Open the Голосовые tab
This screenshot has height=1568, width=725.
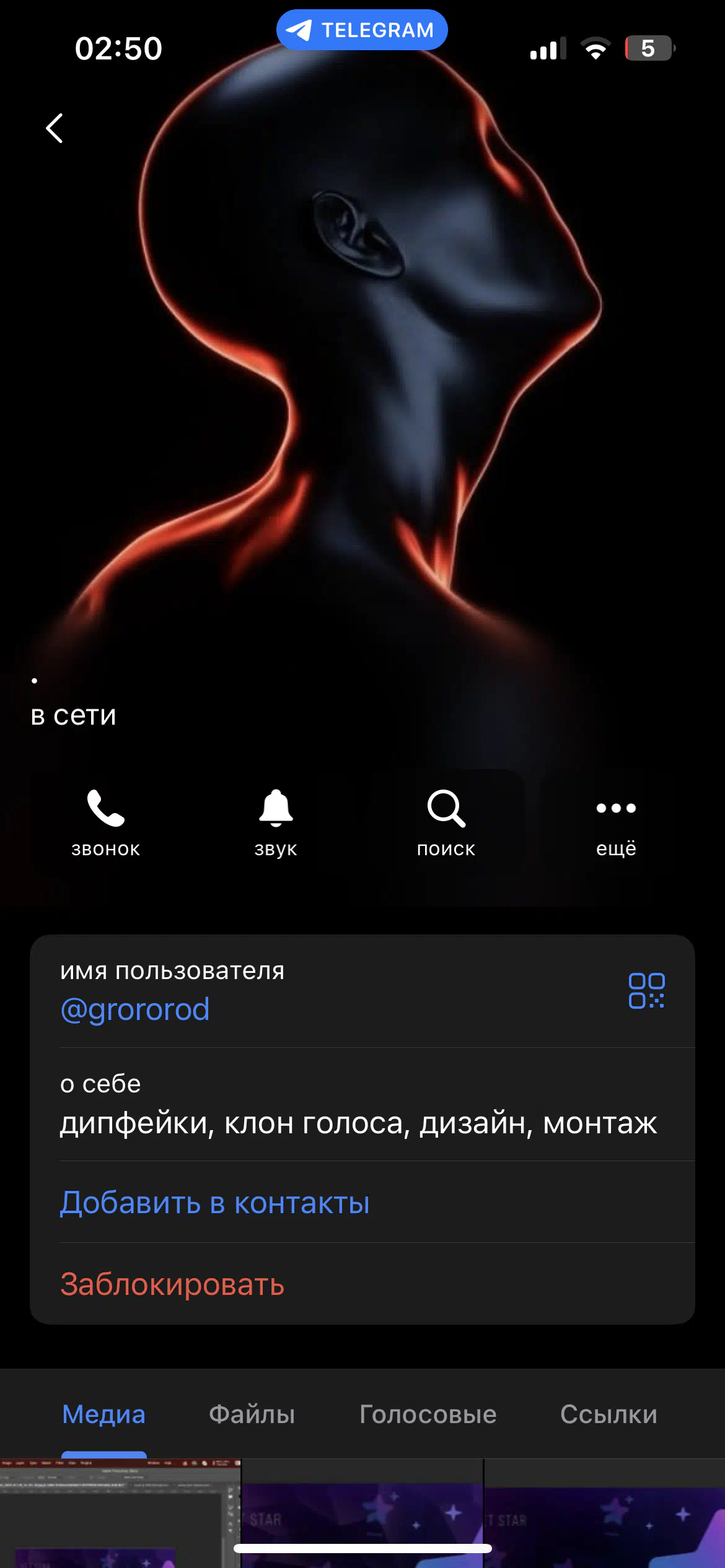pos(428,1414)
